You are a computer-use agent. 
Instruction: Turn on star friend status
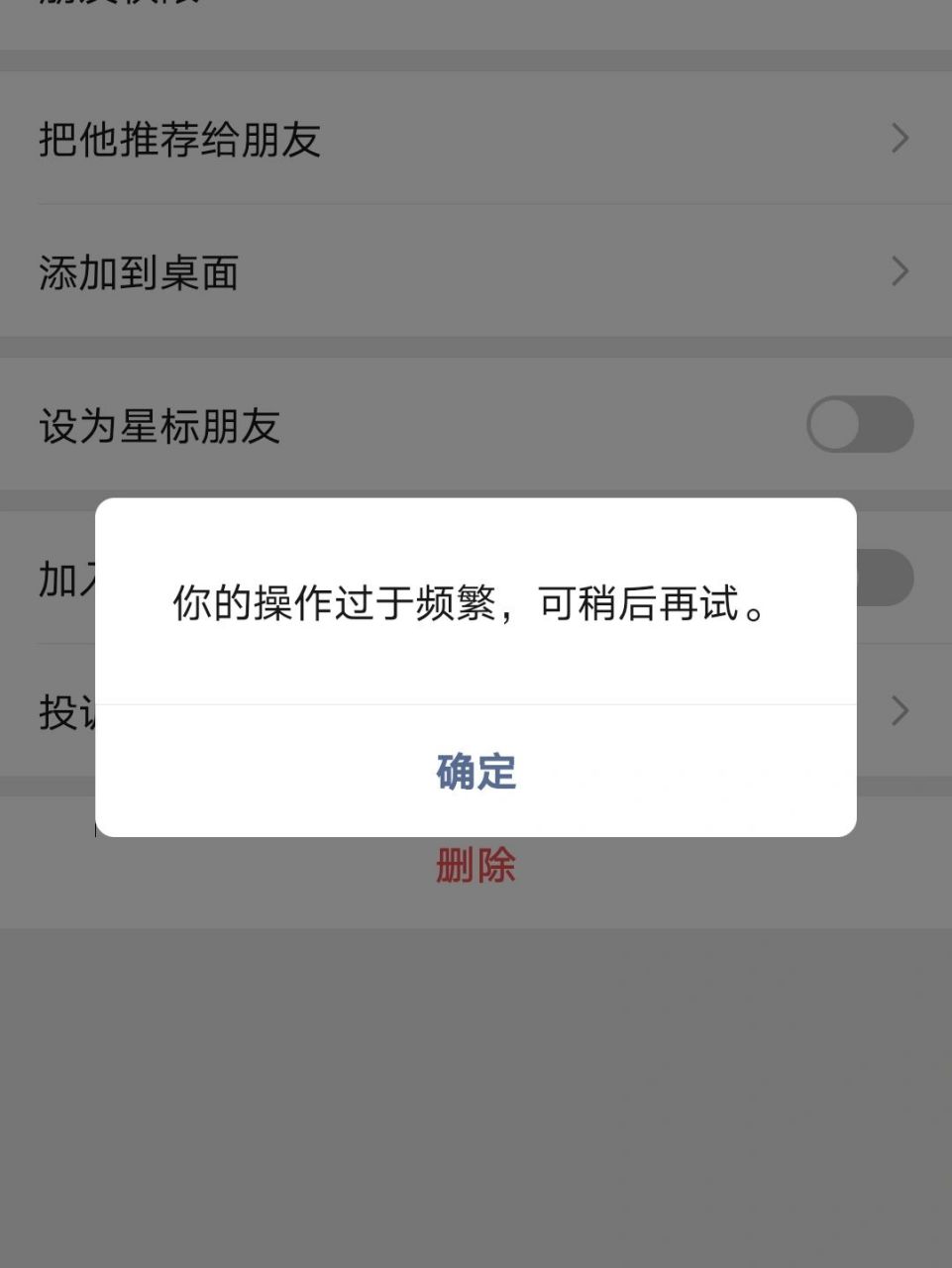coord(860,424)
